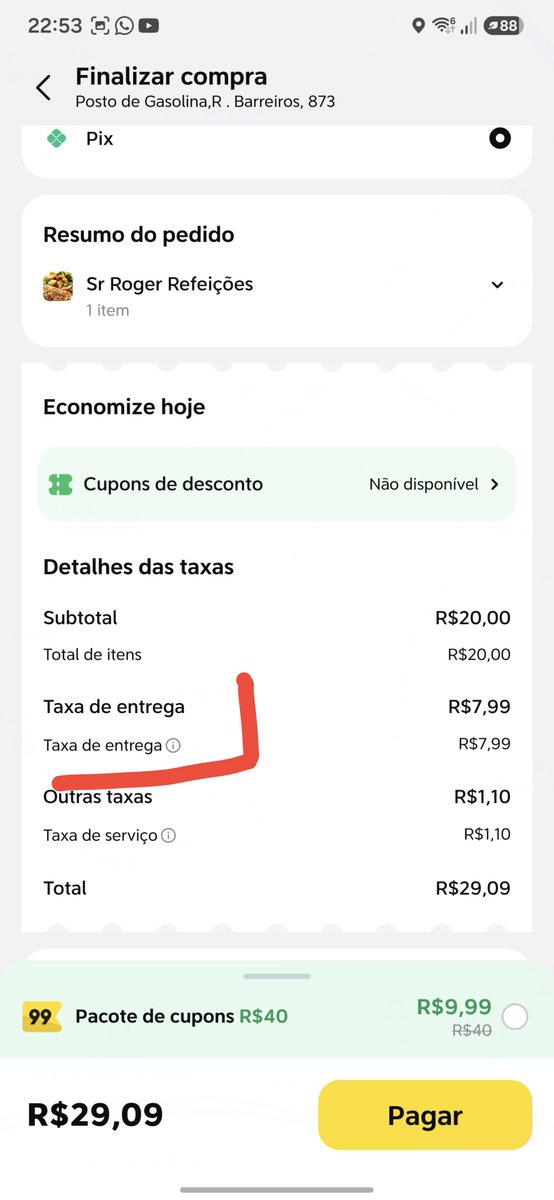Expand the Sr Roger Refeições order summary
The height and width of the screenshot is (1200, 554).
[x=497, y=285]
